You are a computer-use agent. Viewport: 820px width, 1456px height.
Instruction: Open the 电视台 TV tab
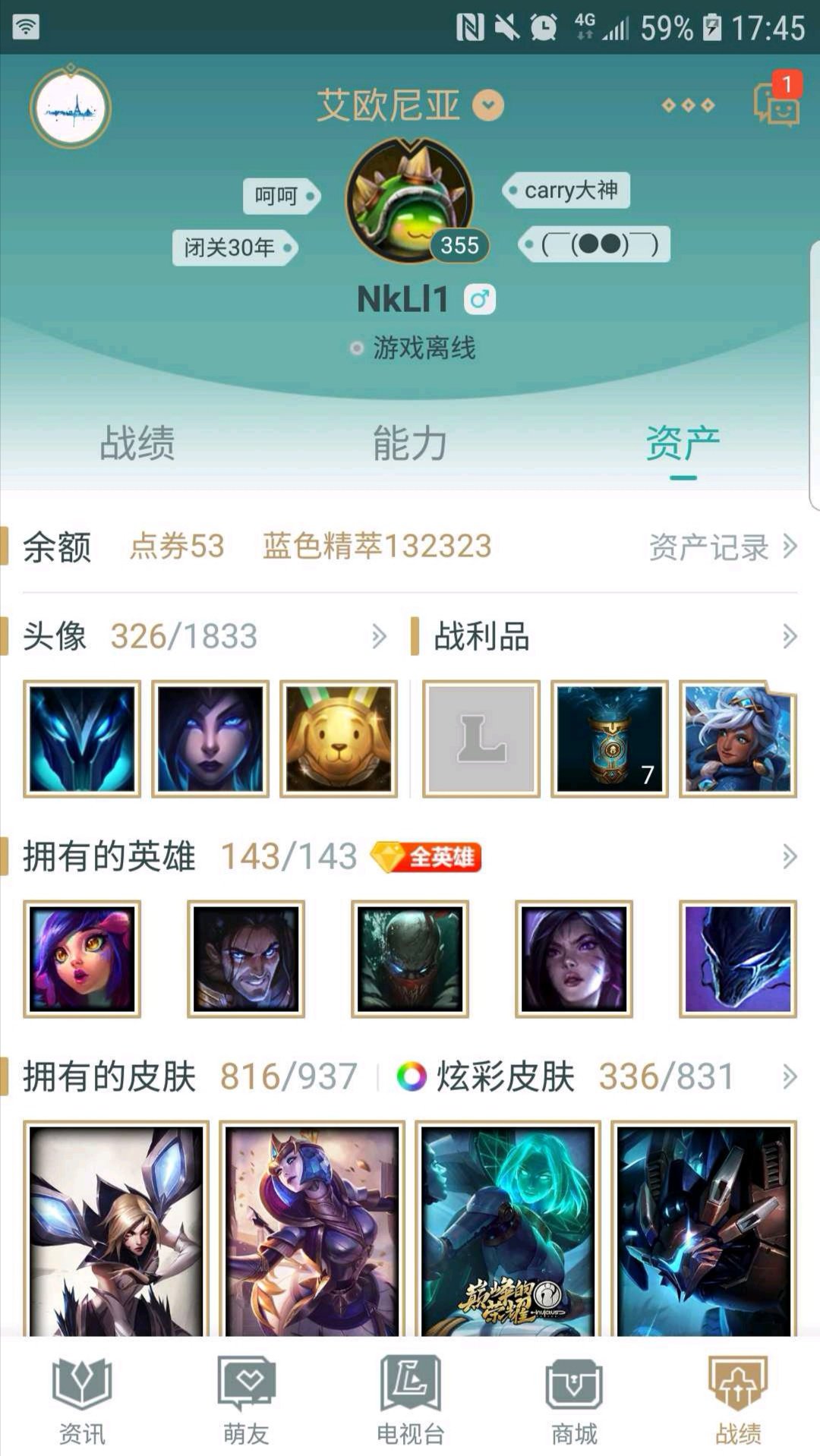[410, 1401]
